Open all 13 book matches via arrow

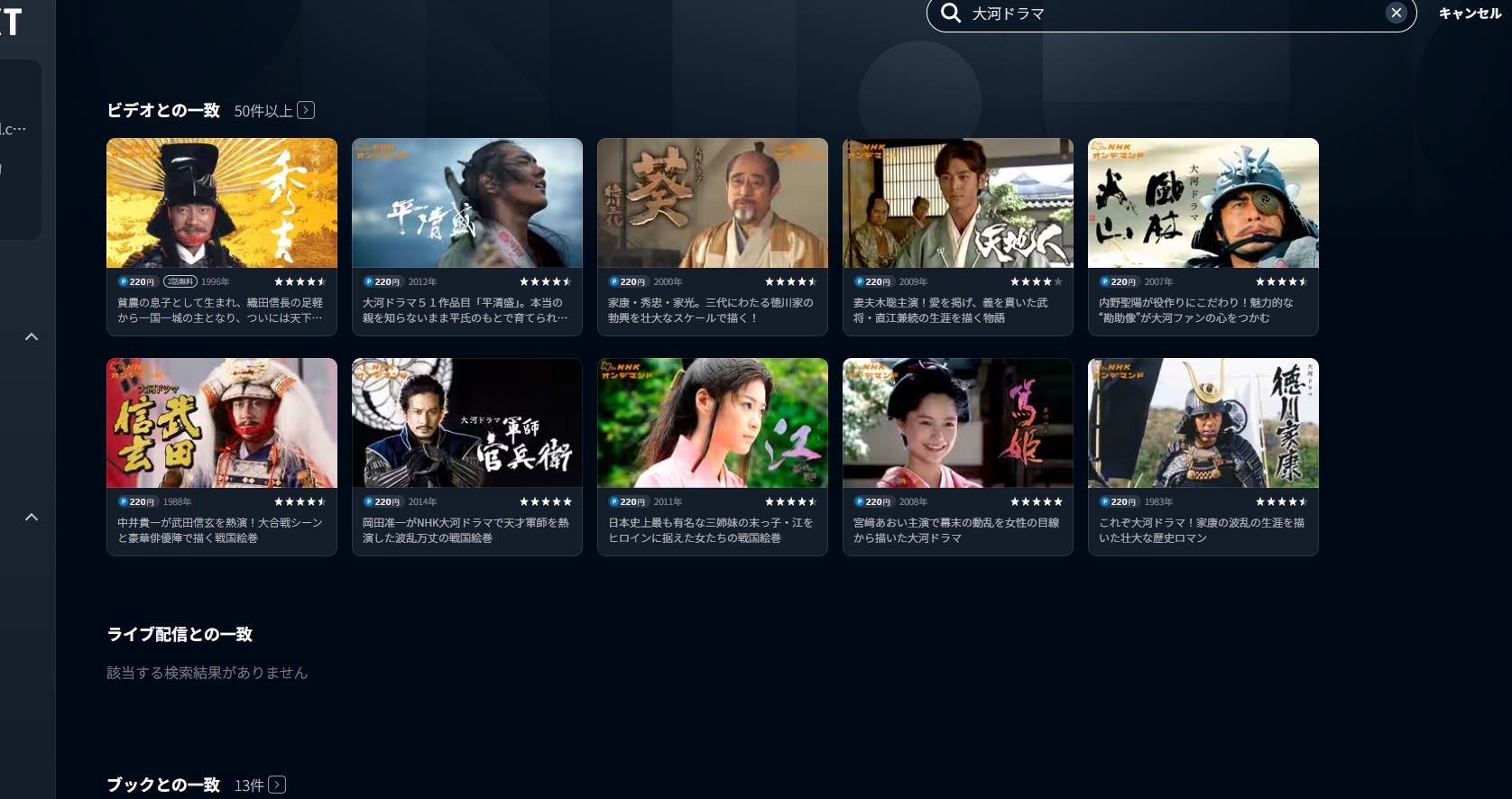pos(277,785)
